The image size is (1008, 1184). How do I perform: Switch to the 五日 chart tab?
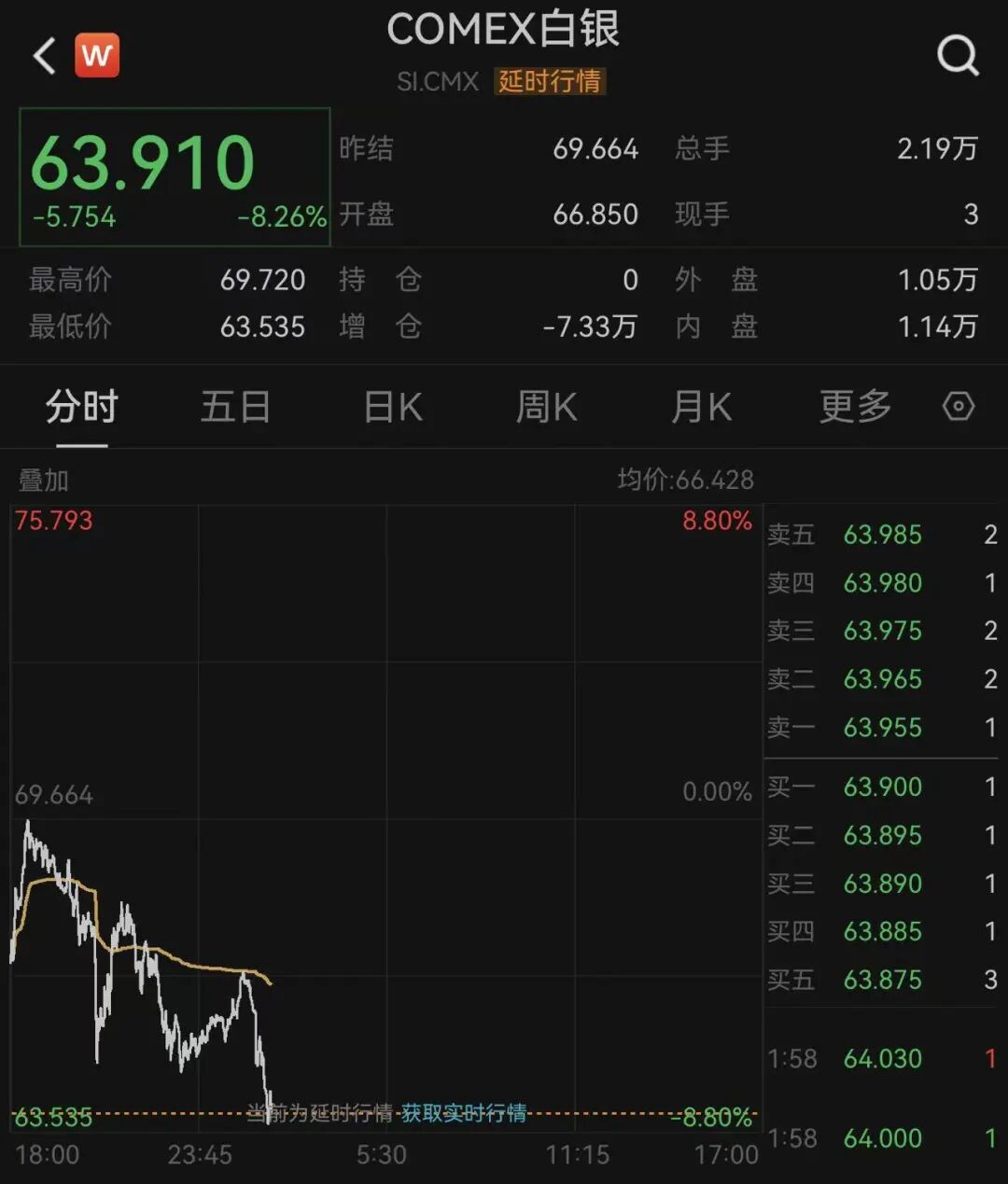(x=235, y=408)
